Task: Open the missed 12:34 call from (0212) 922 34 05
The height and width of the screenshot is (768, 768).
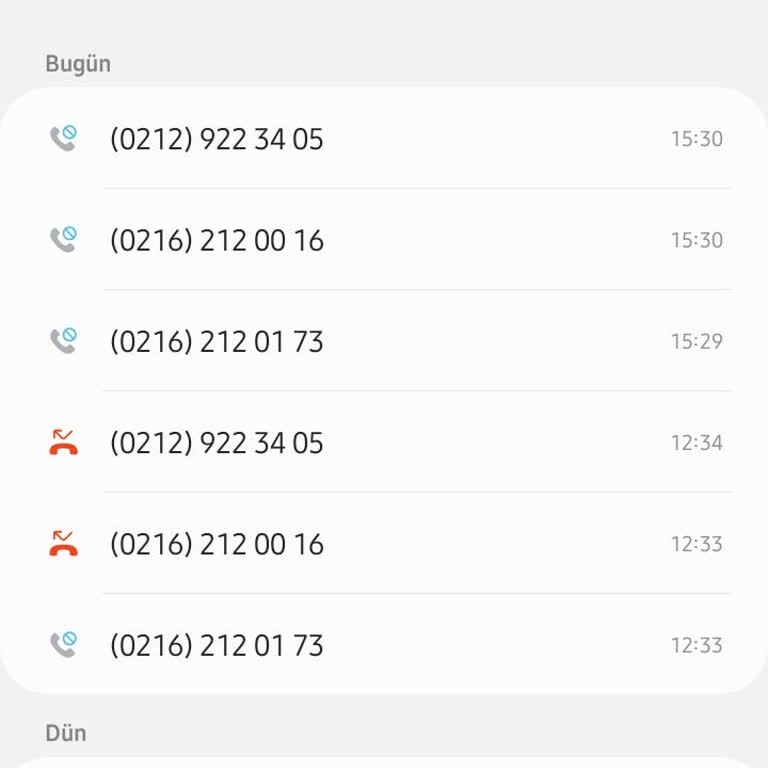Action: 384,442
